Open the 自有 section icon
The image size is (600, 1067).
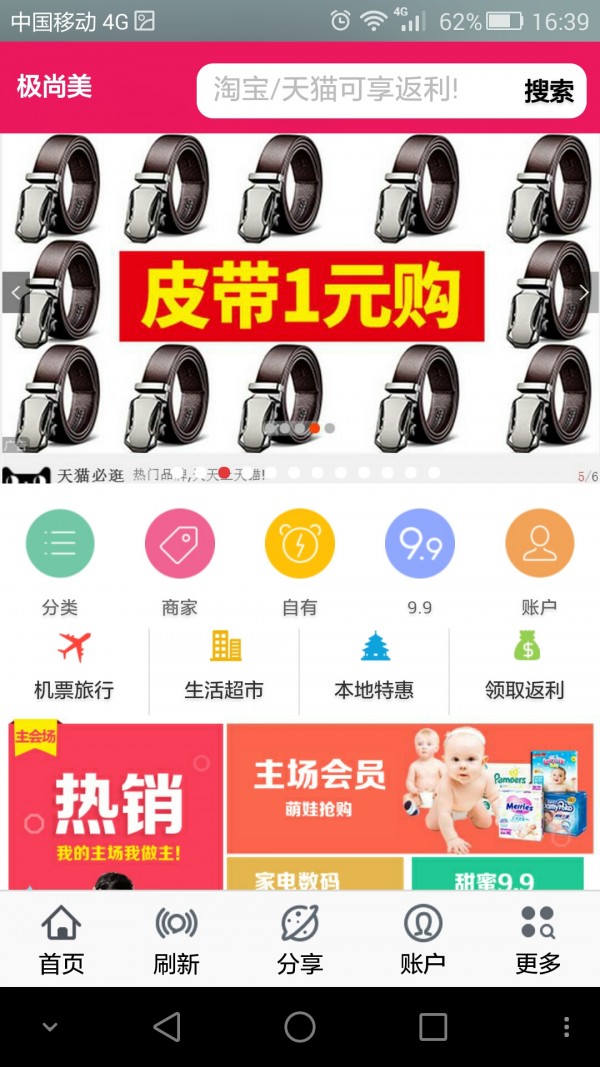[300, 545]
